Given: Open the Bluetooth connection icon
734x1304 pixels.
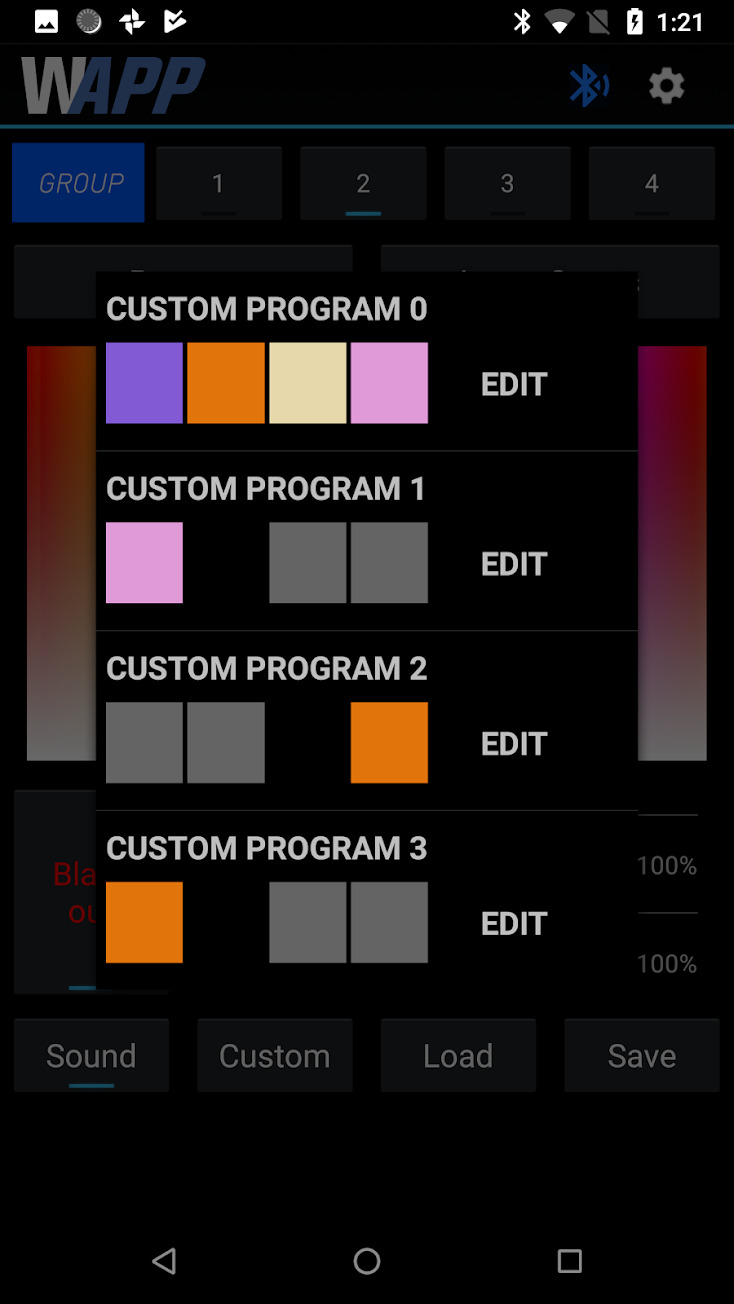Looking at the screenshot, I should click(x=588, y=86).
